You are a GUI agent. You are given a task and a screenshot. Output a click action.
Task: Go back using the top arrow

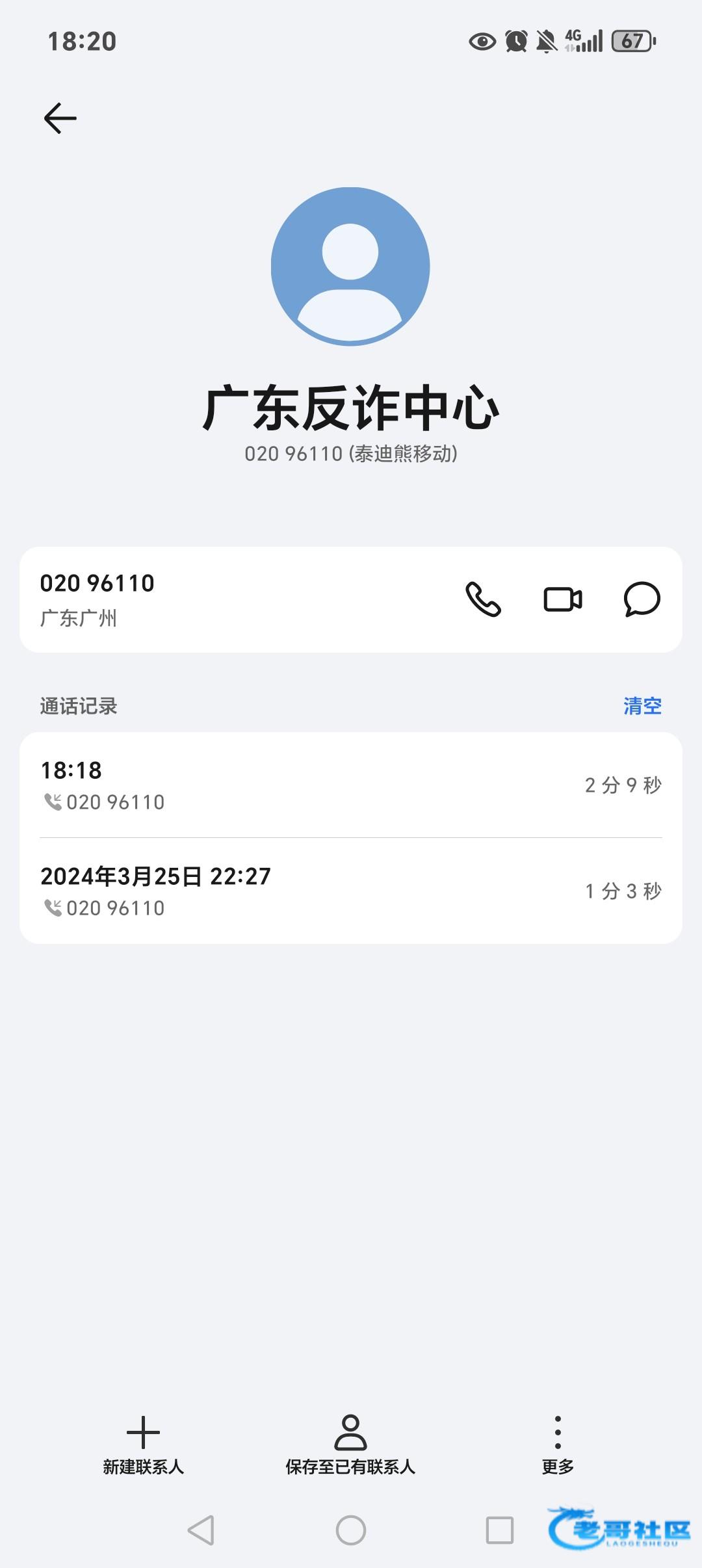tap(60, 118)
